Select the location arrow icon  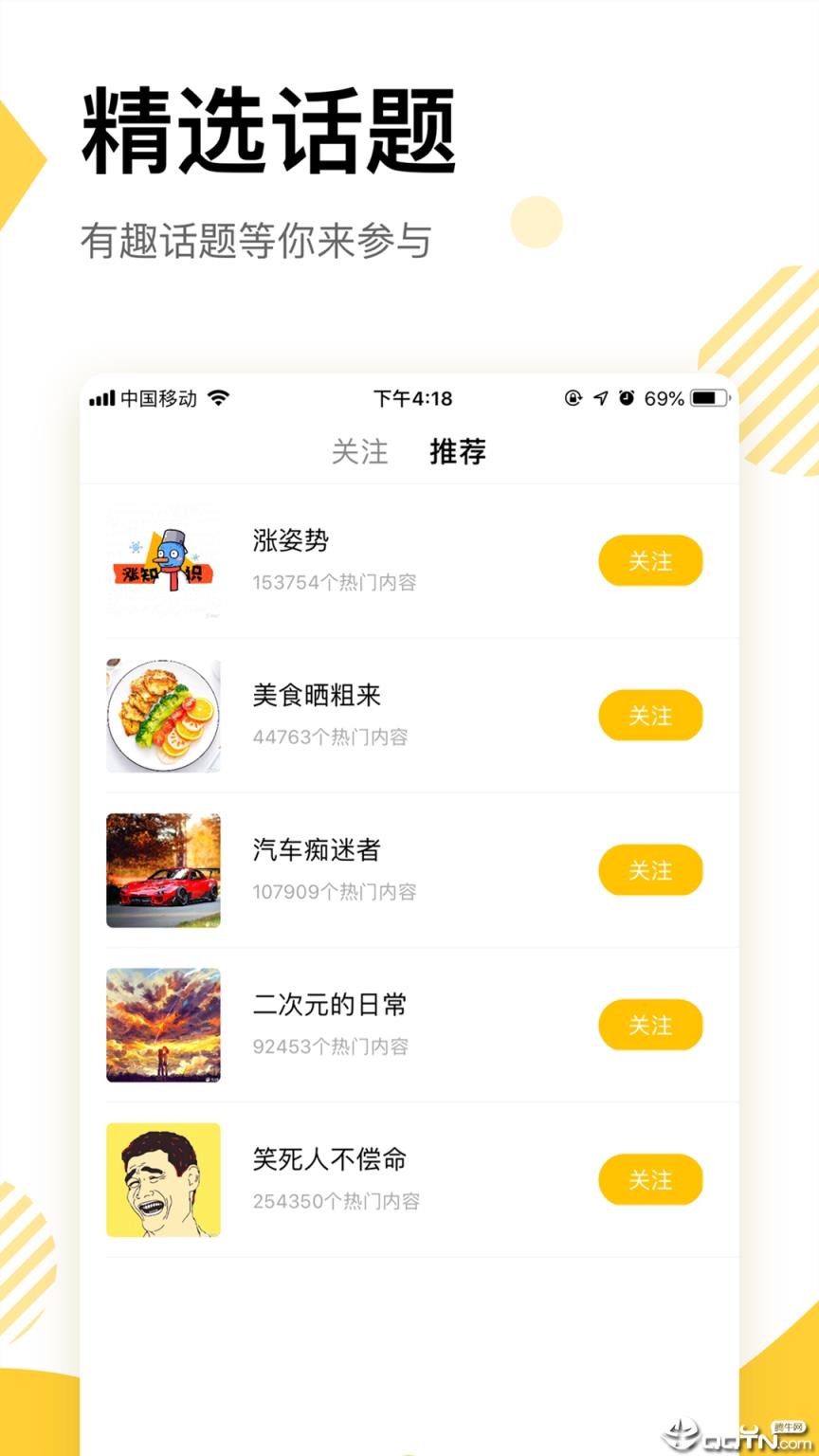600,399
